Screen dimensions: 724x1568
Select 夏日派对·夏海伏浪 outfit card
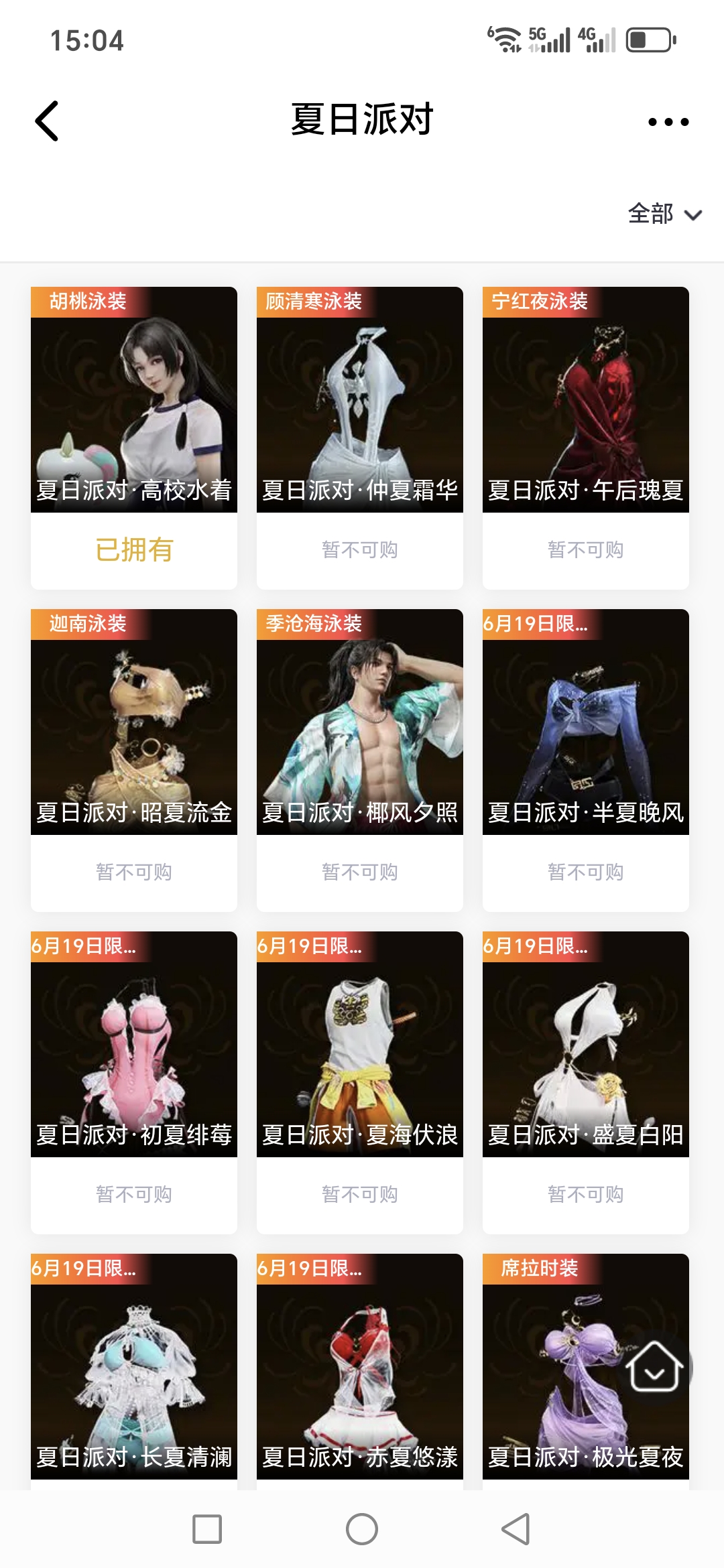click(360, 1045)
